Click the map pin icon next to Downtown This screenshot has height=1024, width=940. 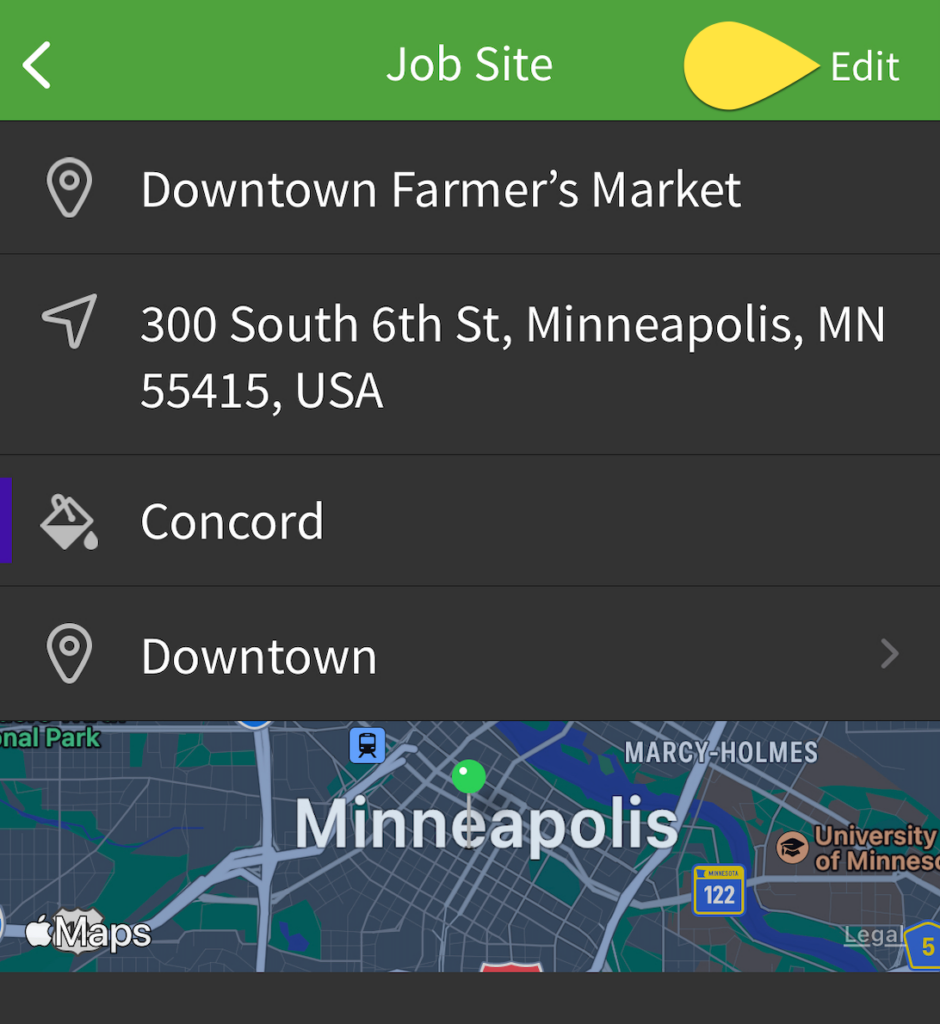point(69,653)
